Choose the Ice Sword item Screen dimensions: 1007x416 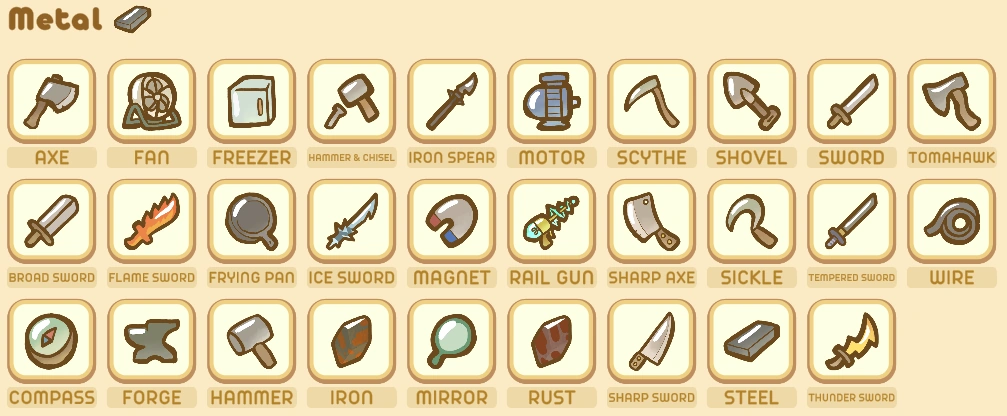click(x=351, y=222)
